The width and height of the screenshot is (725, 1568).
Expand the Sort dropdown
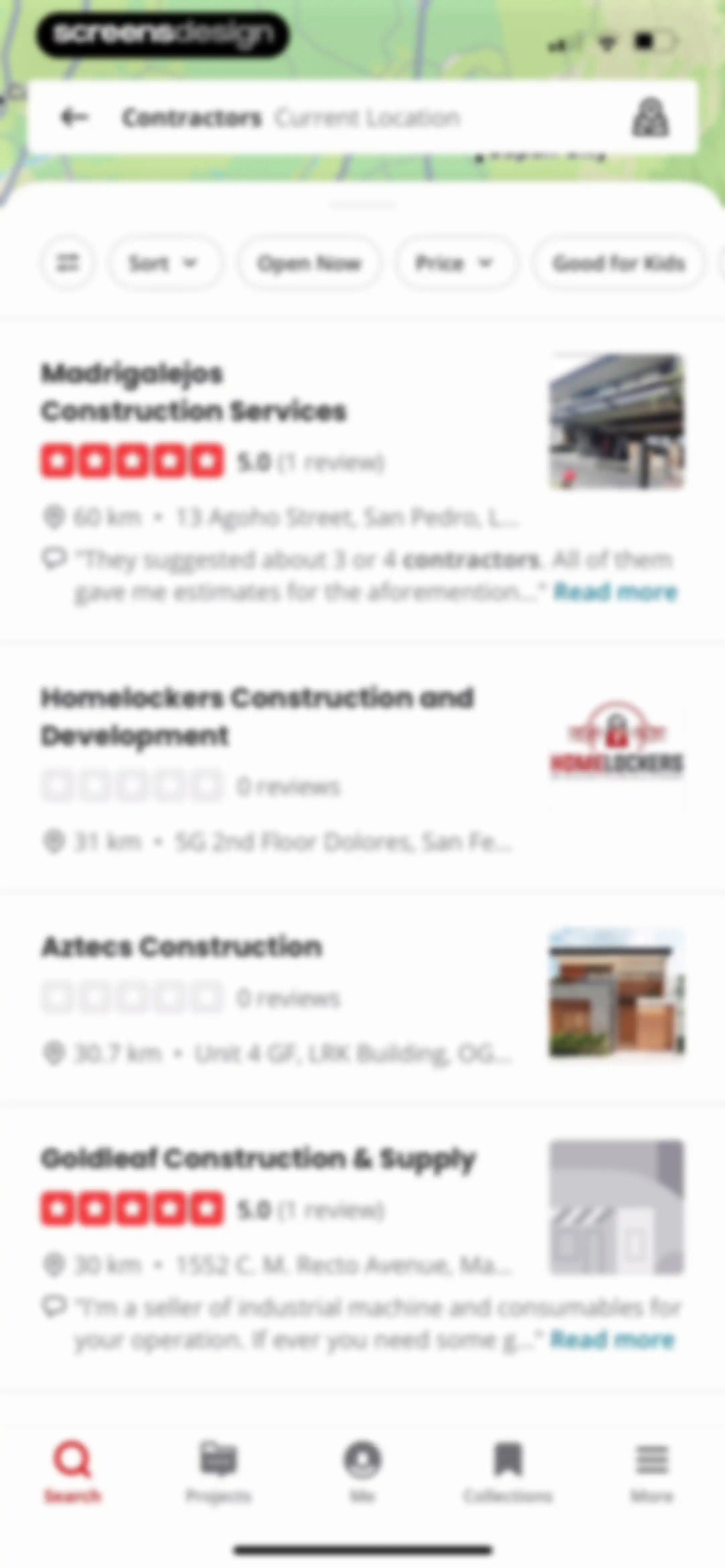[165, 263]
